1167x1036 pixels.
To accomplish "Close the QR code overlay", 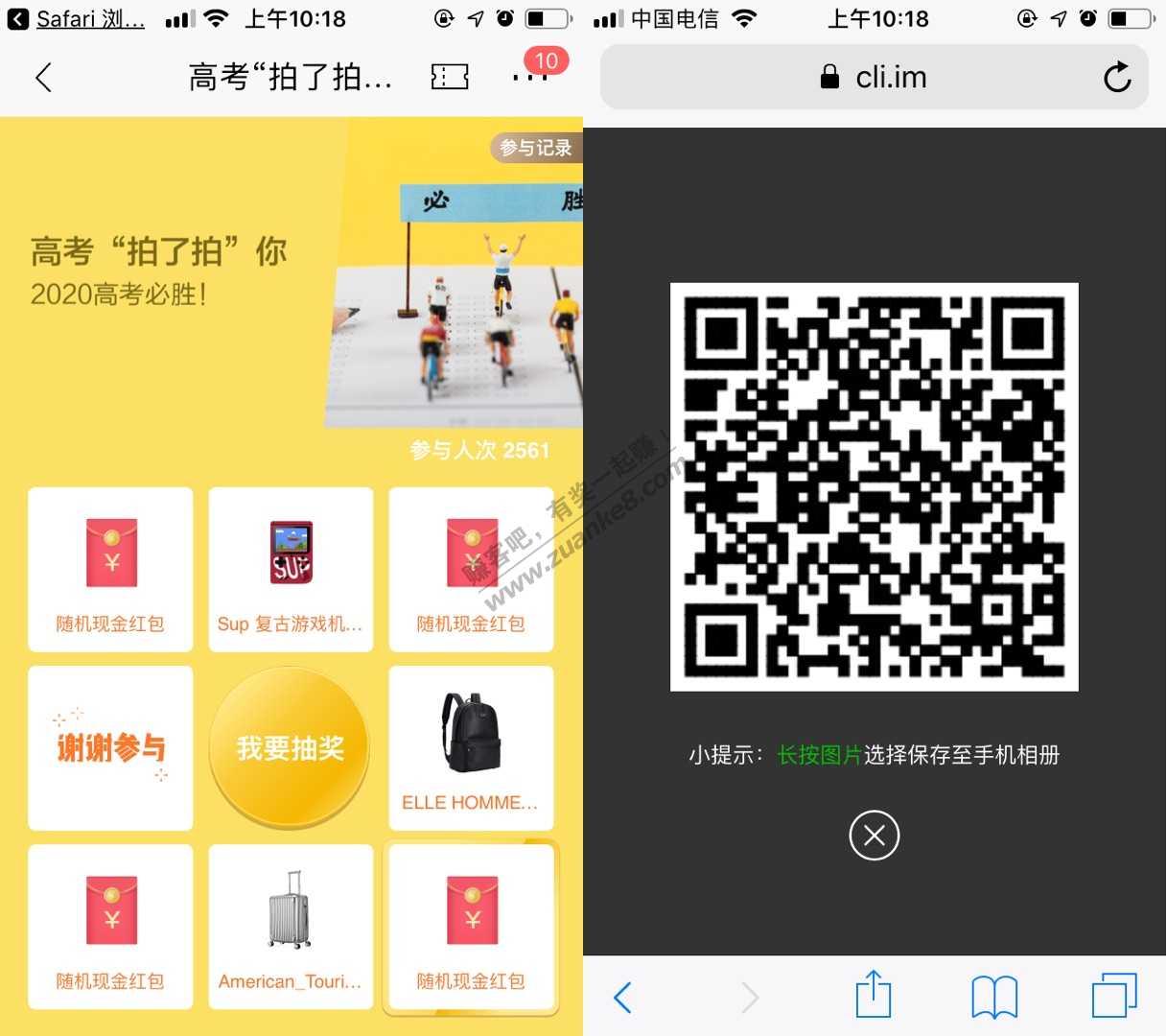I will [874, 836].
